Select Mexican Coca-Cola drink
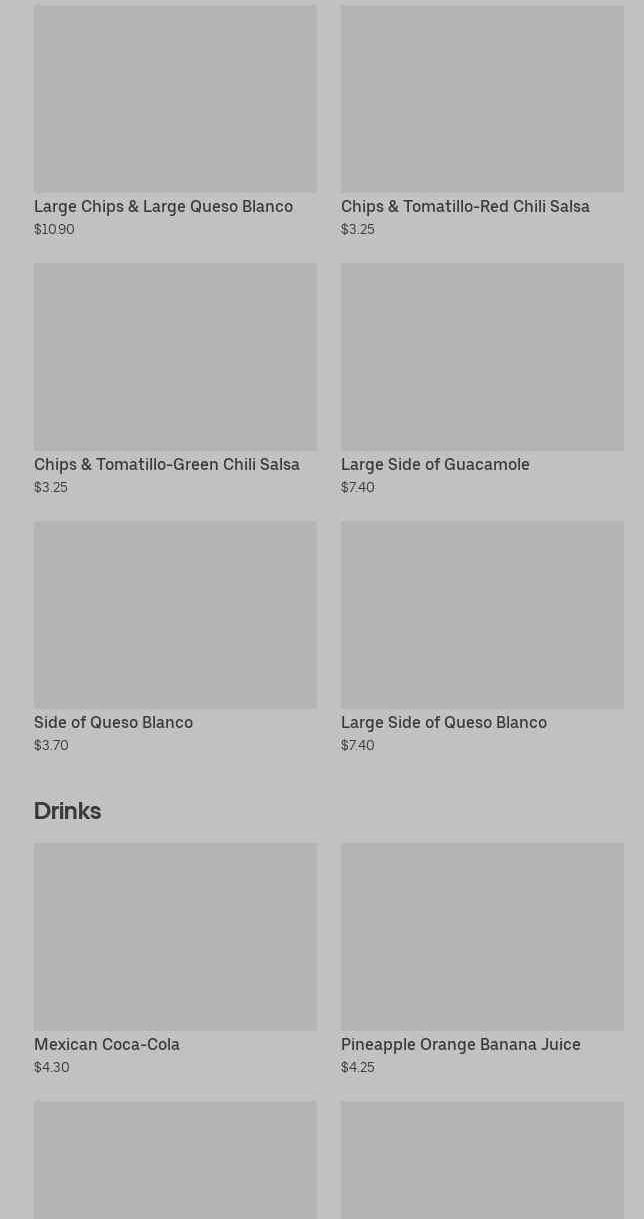The image size is (644, 1219). 175,960
